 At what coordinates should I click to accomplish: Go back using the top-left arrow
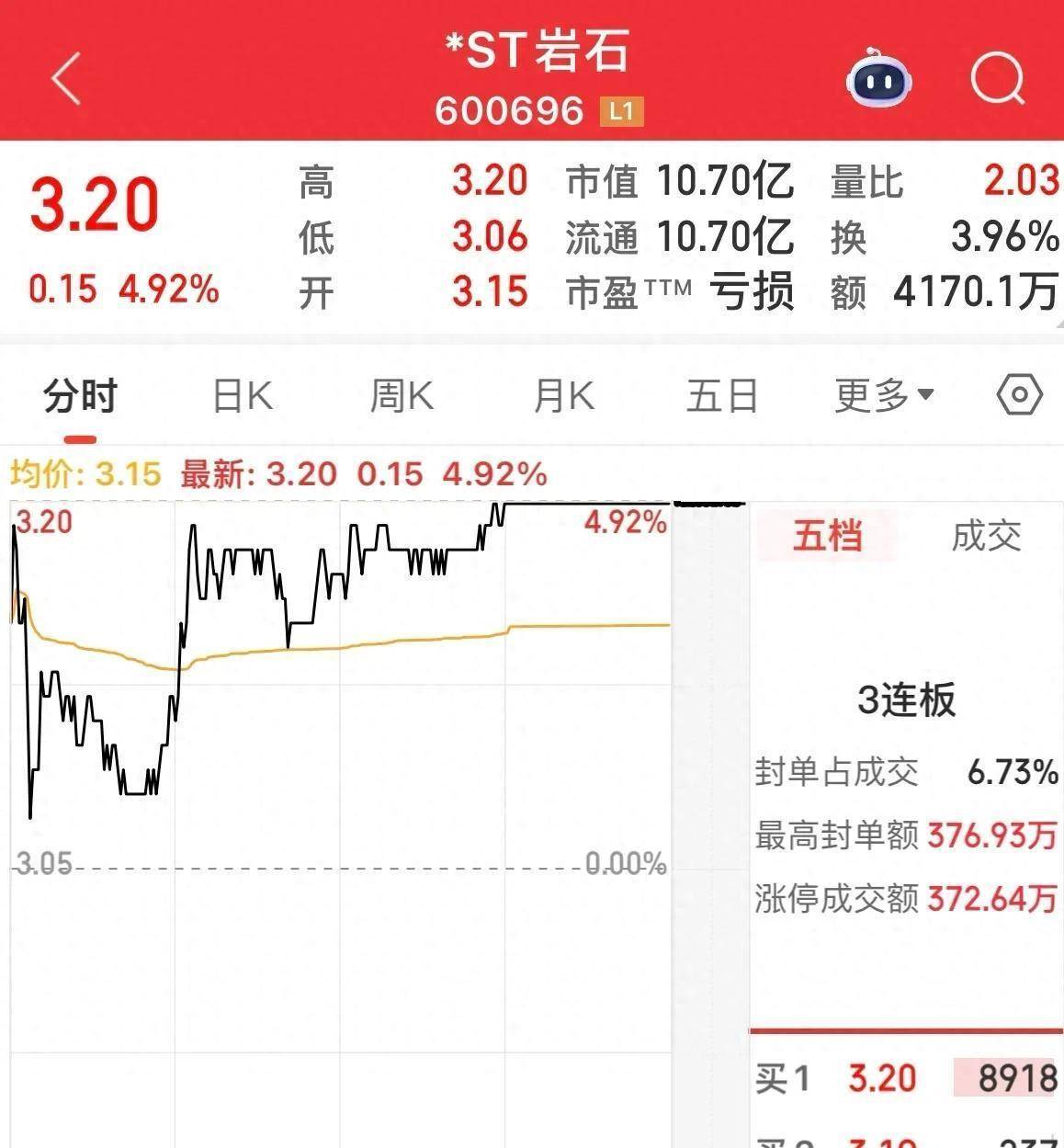coord(67,78)
